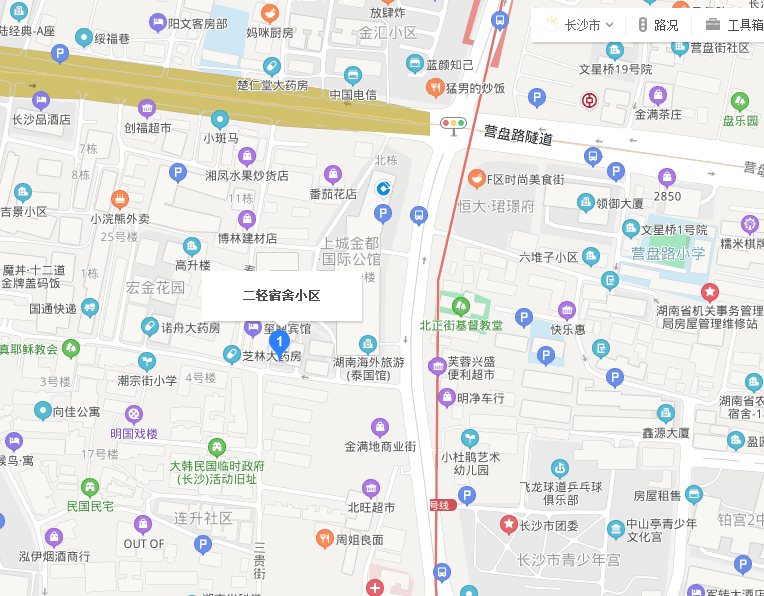Viewport: 764px width, 596px height.
Task: Tap the 长沙市团委 star marker
Action: pos(508,524)
